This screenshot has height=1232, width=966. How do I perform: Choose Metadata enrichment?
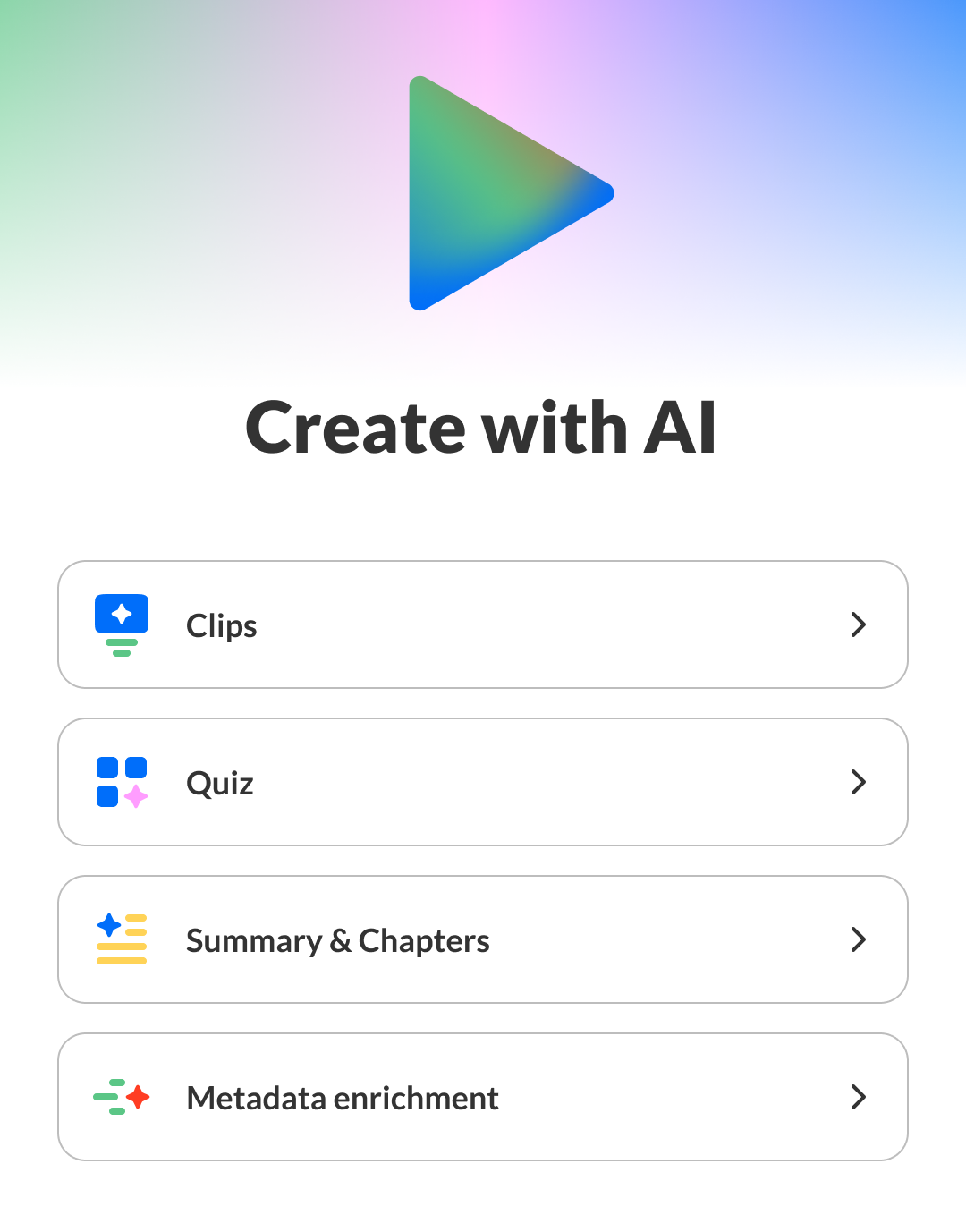point(483,1097)
